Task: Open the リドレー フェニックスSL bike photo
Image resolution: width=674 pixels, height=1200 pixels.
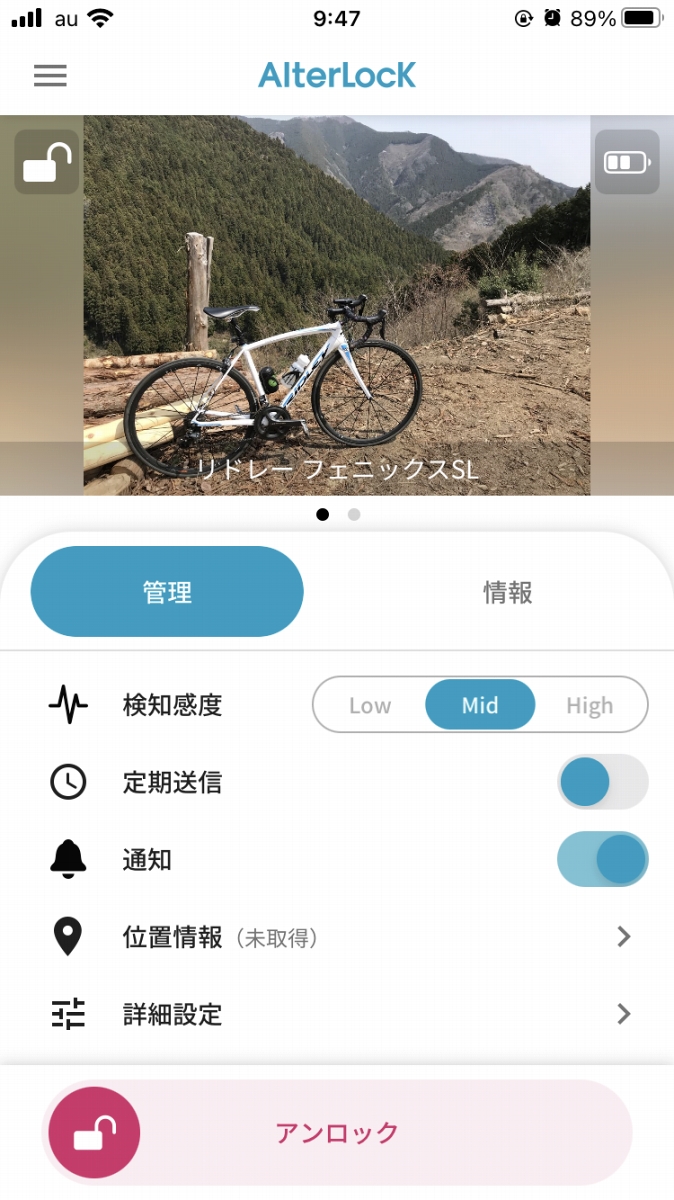Action: [x=336, y=305]
